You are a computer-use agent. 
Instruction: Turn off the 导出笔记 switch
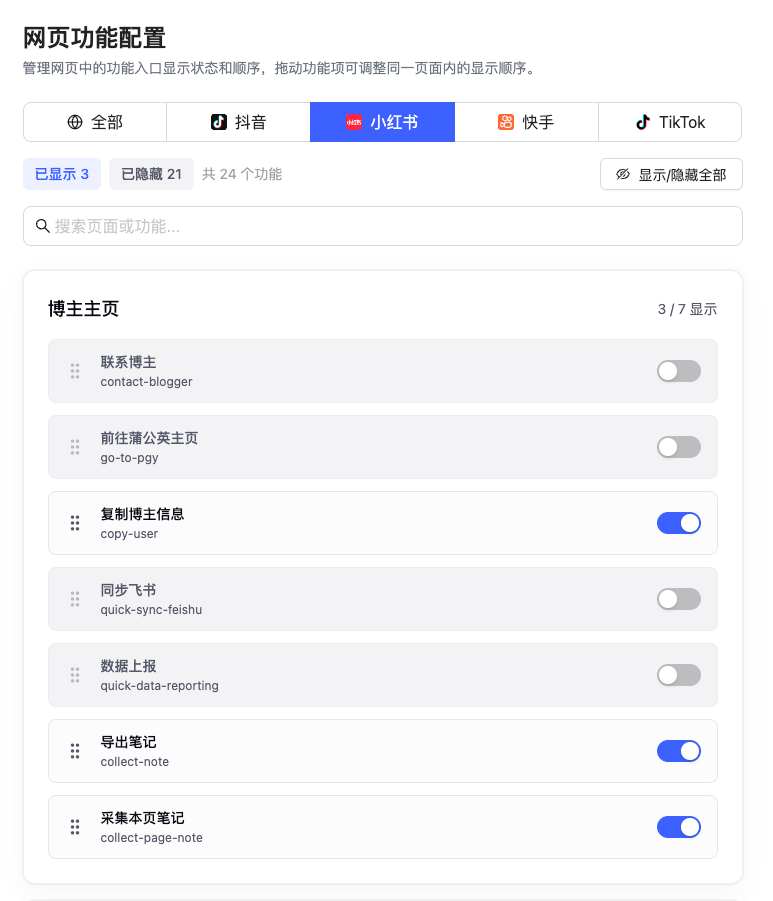(x=679, y=751)
